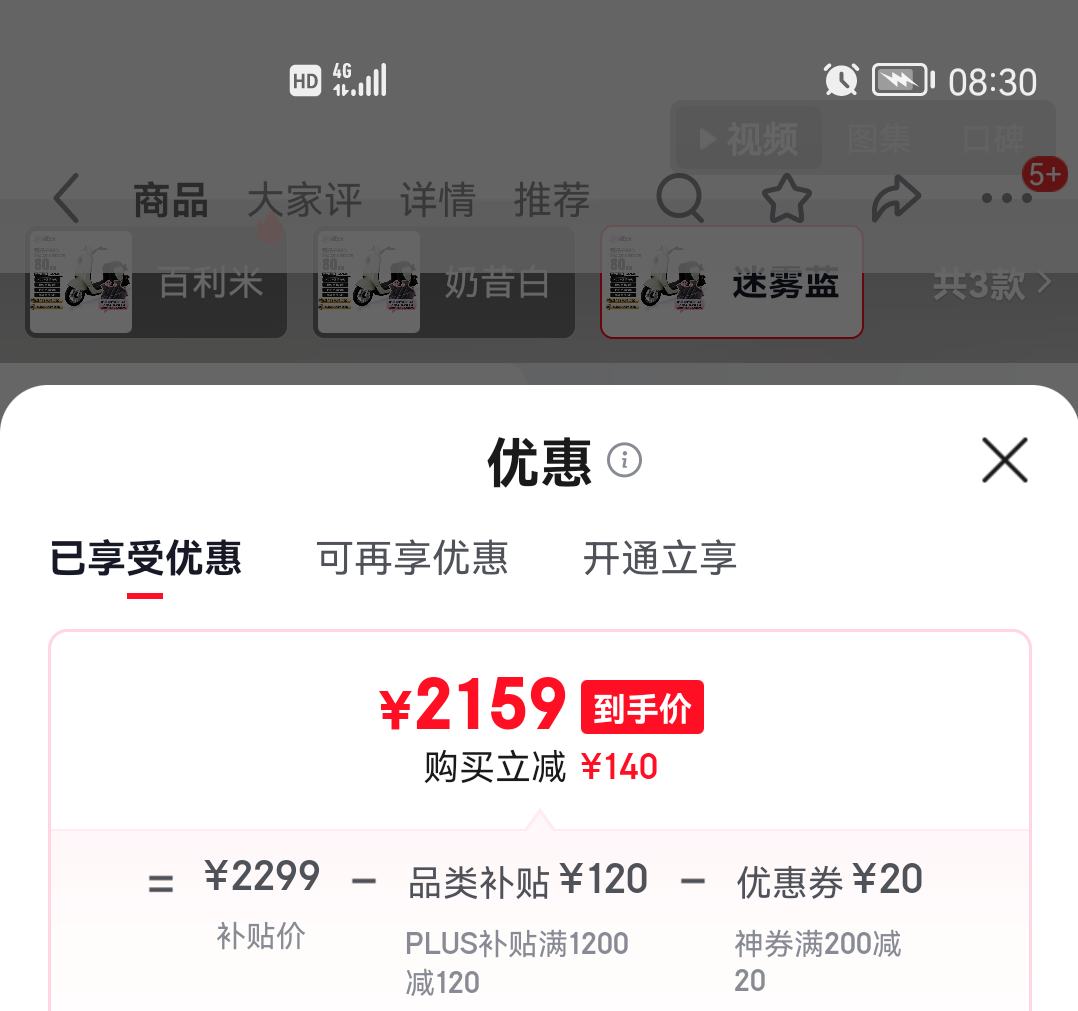Close the 优惠 discount sheet
The image size is (1078, 1011).
1004,461
